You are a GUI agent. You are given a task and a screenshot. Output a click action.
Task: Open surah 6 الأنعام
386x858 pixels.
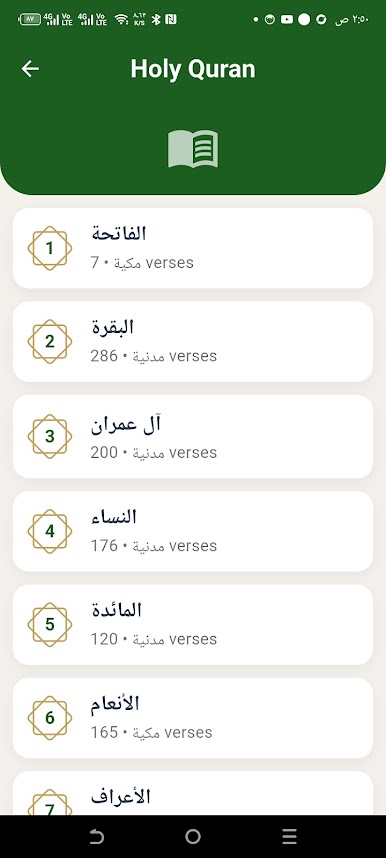pos(193,718)
